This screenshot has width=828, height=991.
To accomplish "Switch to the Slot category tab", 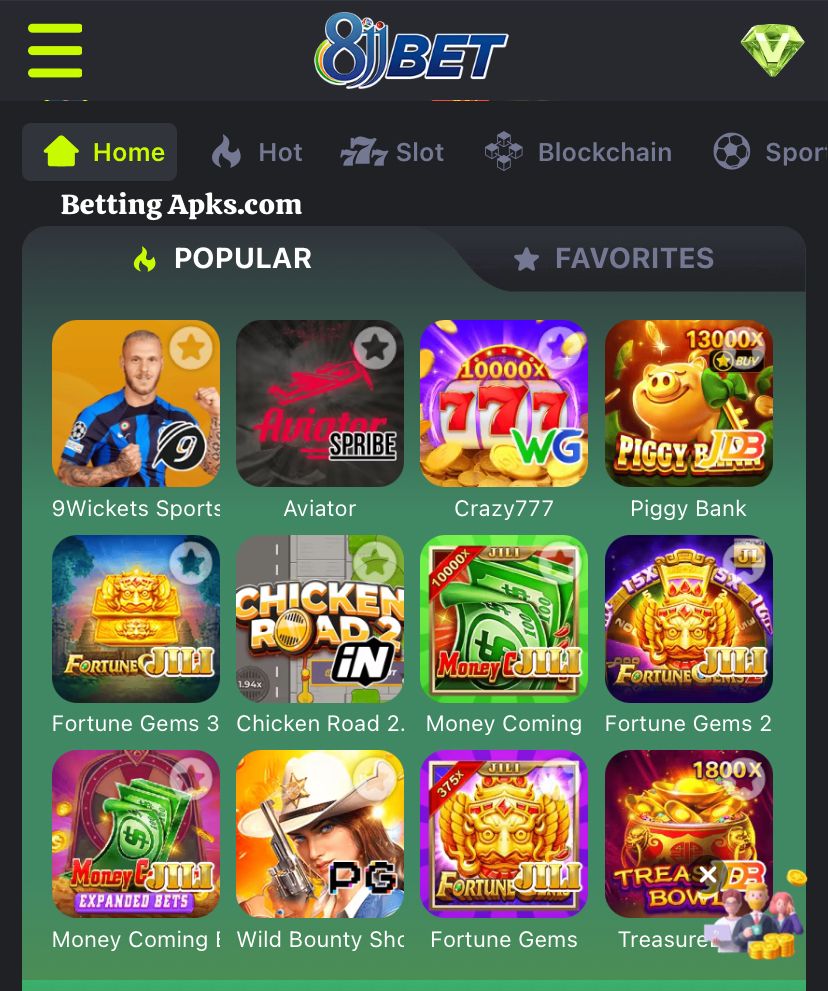I will pyautogui.click(x=393, y=152).
